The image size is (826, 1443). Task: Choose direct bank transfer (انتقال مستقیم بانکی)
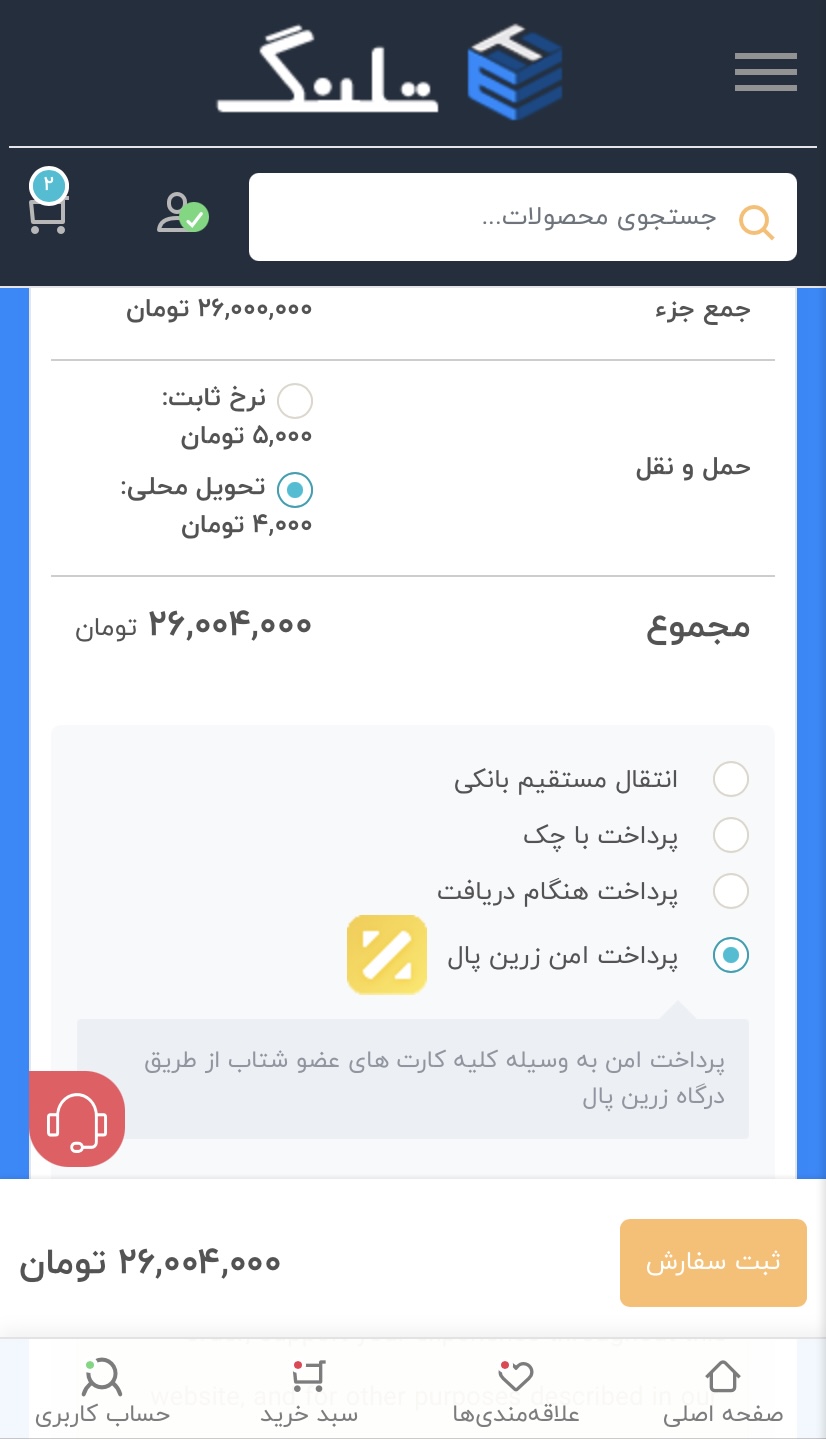730,779
